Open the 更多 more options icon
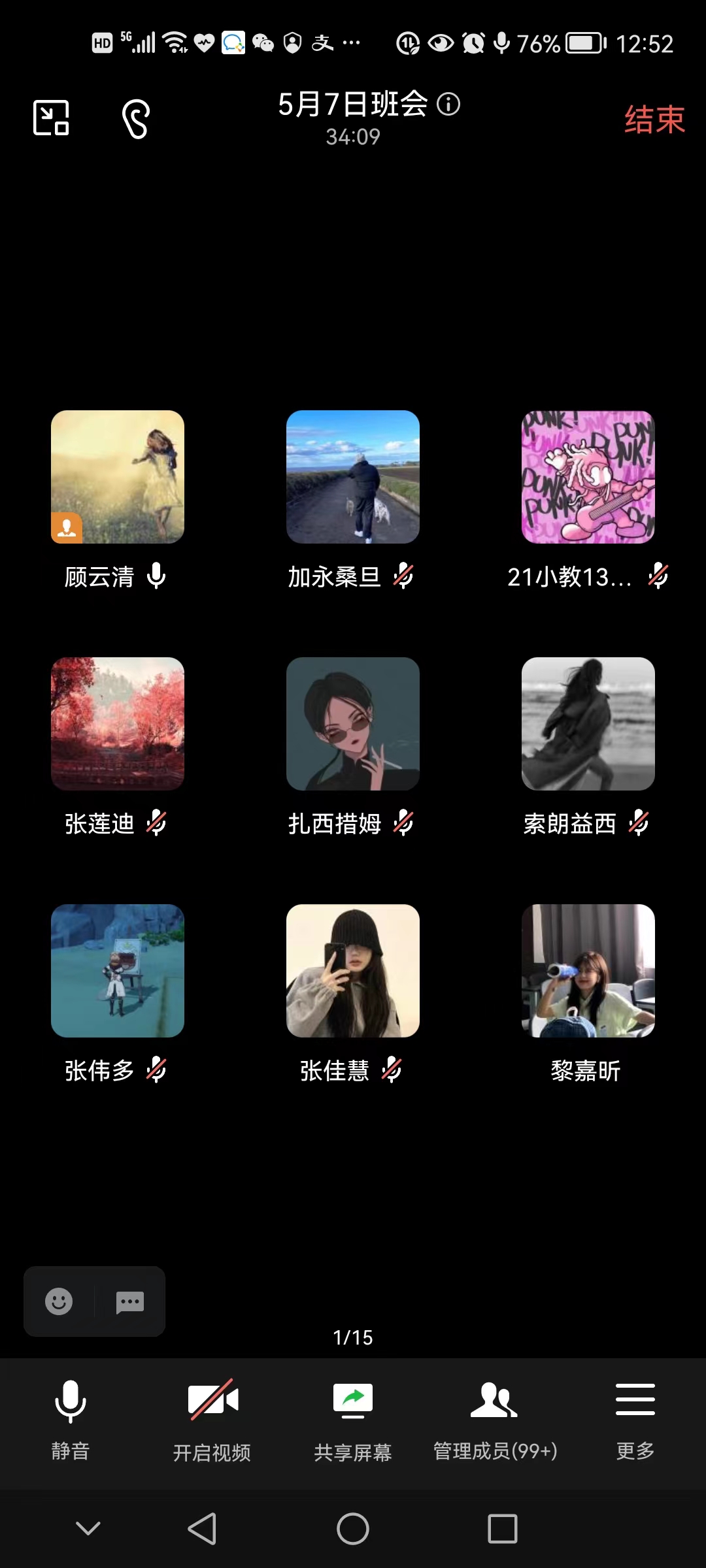 (634, 1397)
